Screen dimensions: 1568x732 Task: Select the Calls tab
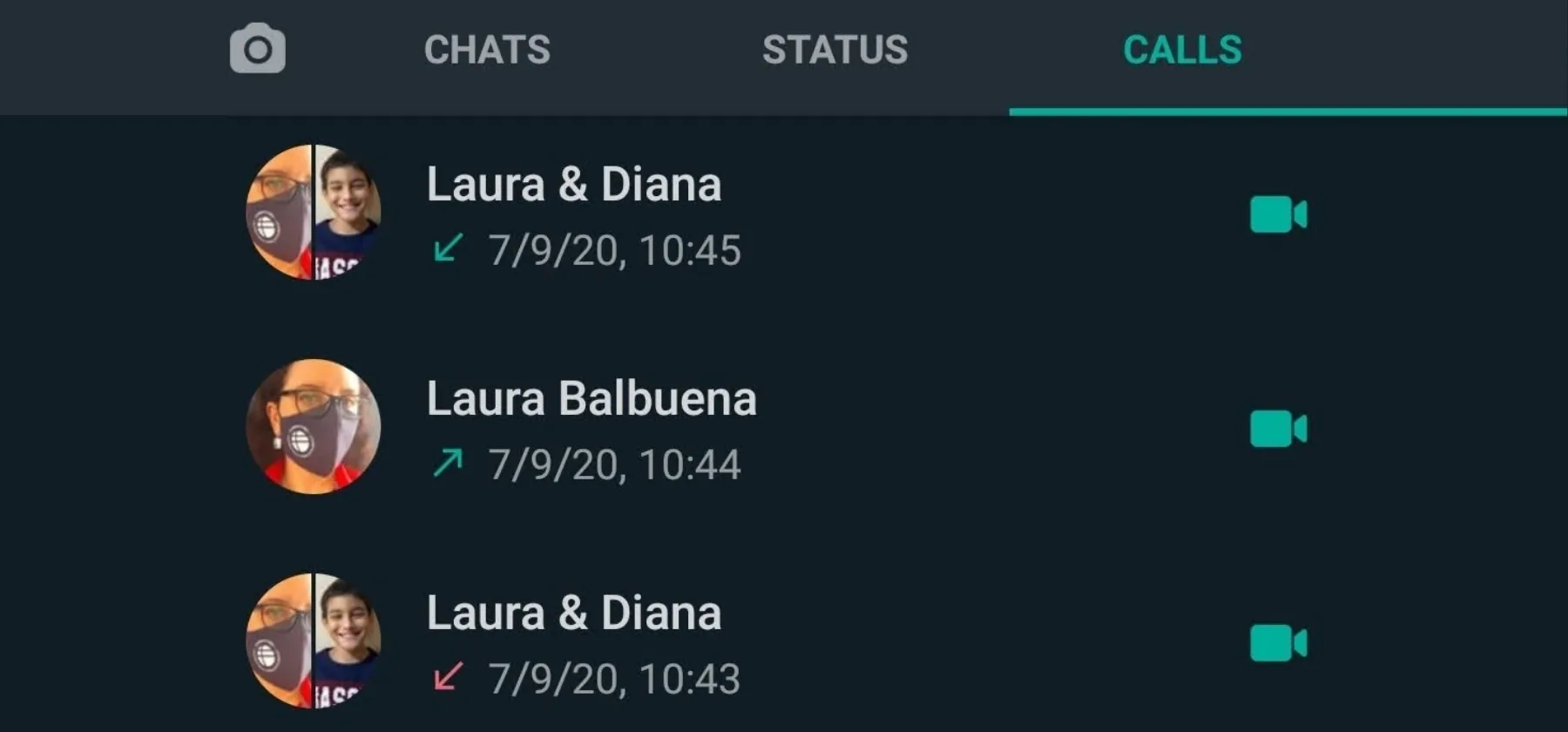click(1182, 50)
